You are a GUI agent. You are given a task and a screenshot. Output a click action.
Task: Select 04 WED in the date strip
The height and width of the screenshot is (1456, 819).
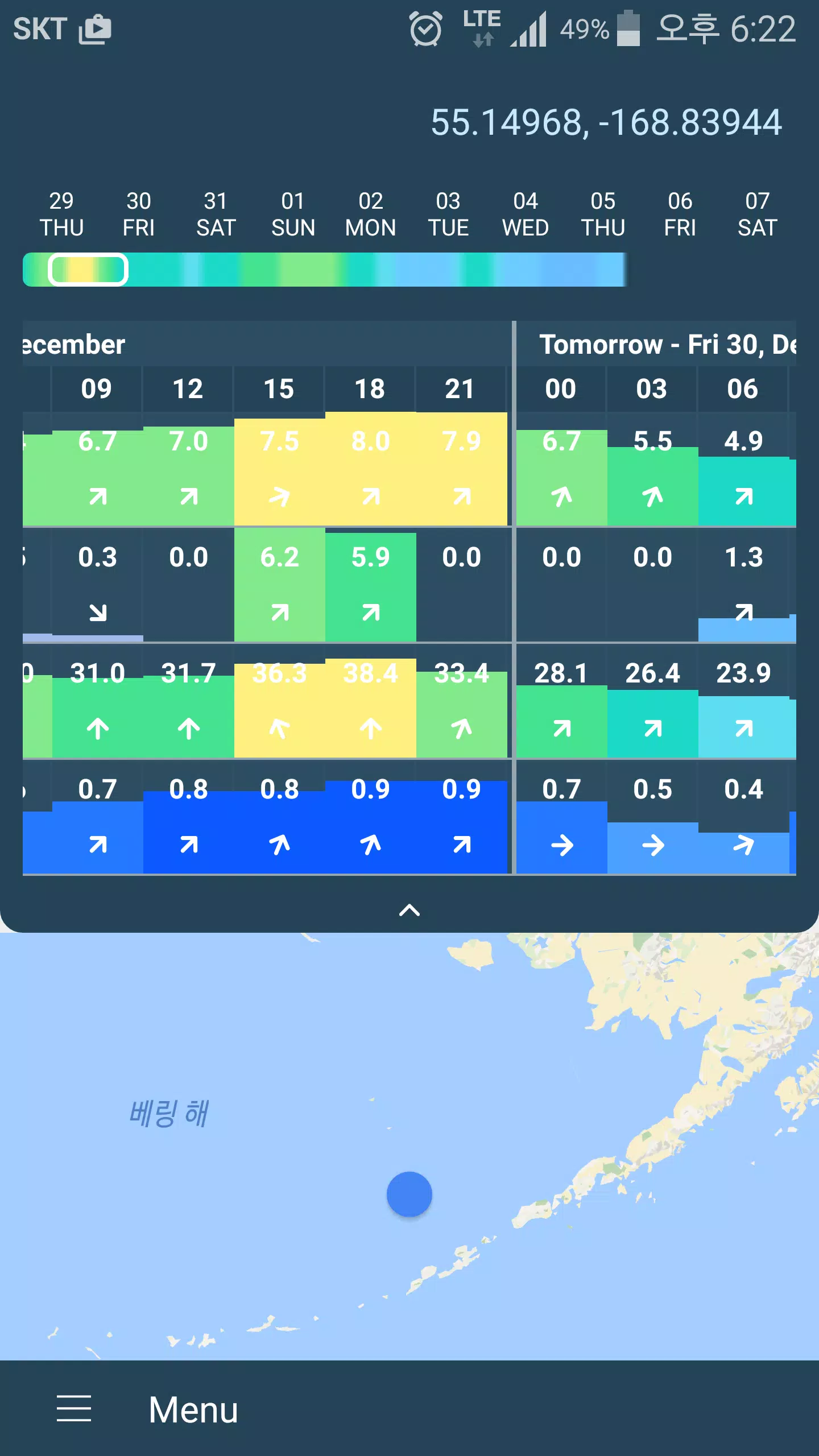(525, 214)
